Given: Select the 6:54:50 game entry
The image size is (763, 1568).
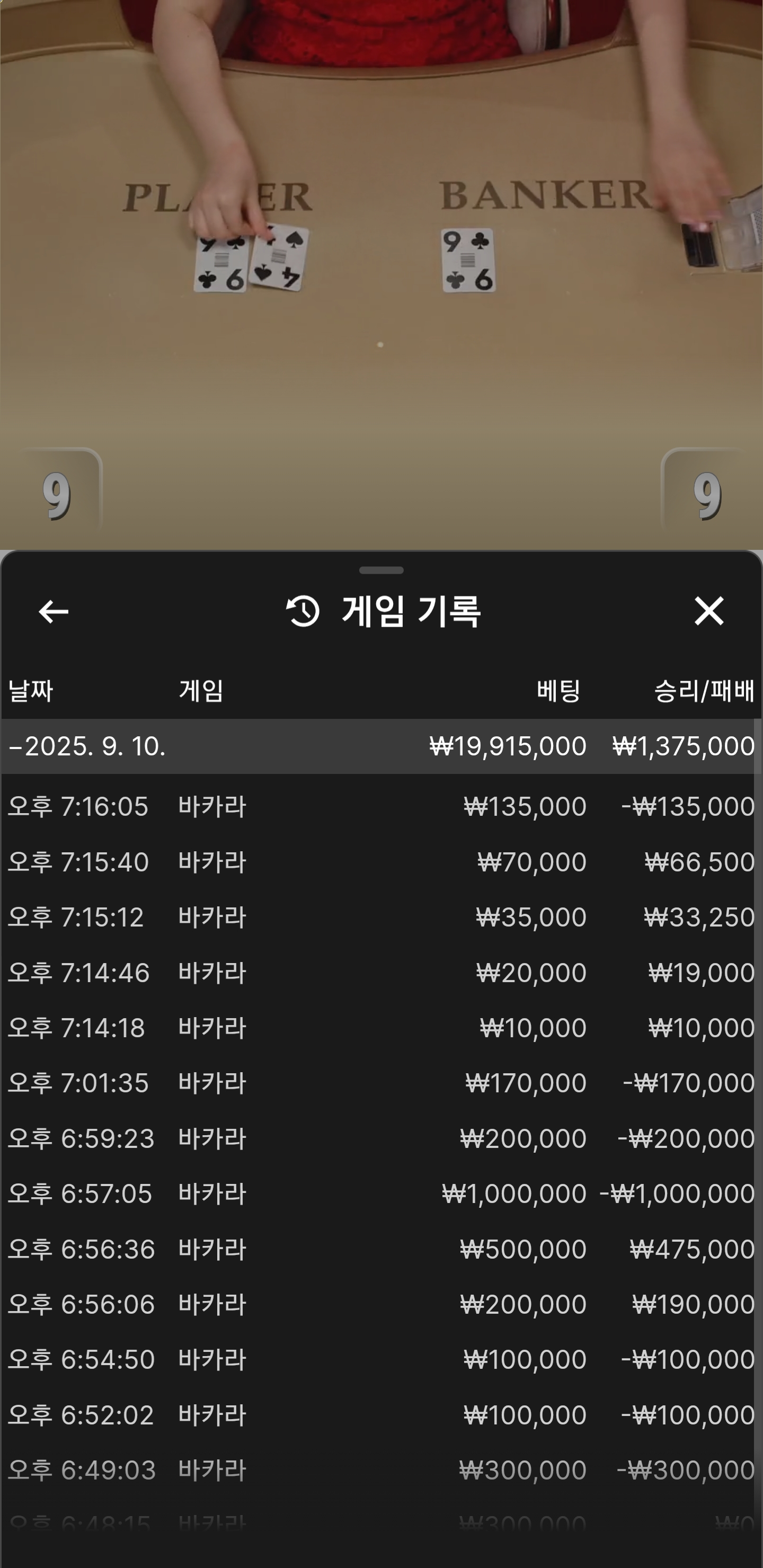Looking at the screenshot, I should pyautogui.click(x=381, y=1359).
